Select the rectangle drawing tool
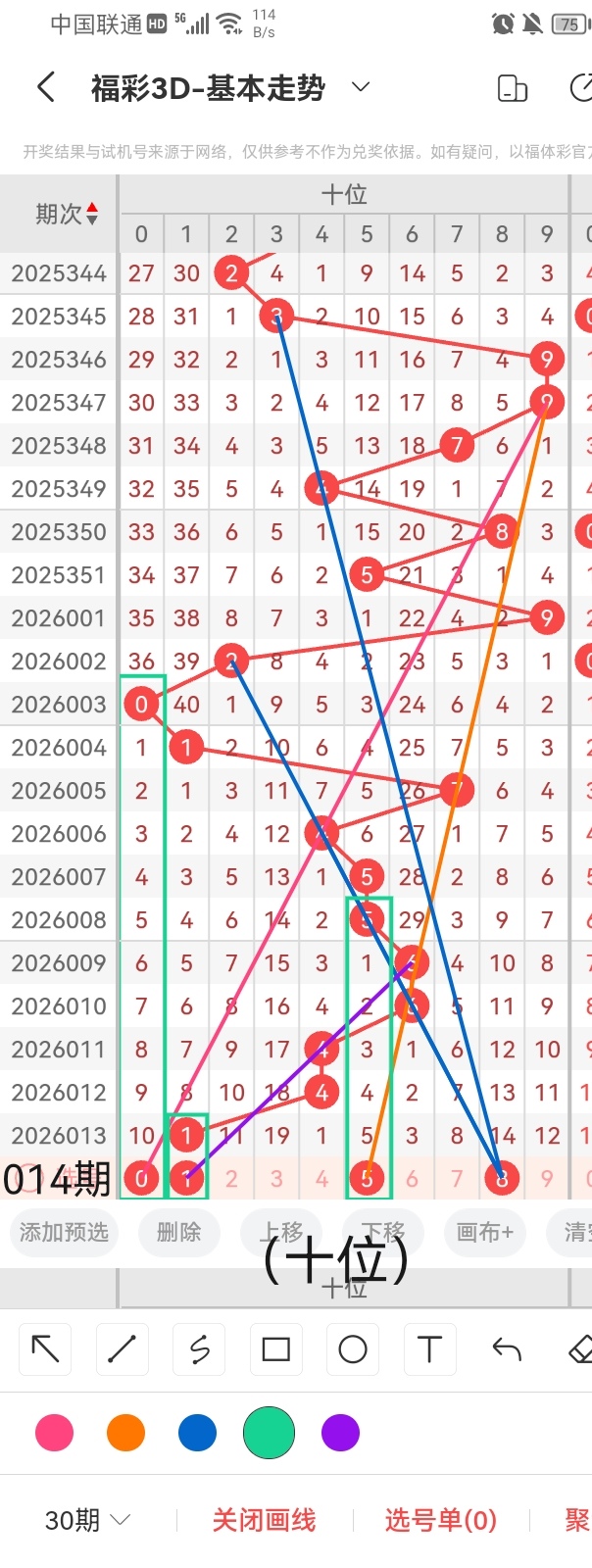The height and width of the screenshot is (1568, 592). click(x=275, y=1349)
